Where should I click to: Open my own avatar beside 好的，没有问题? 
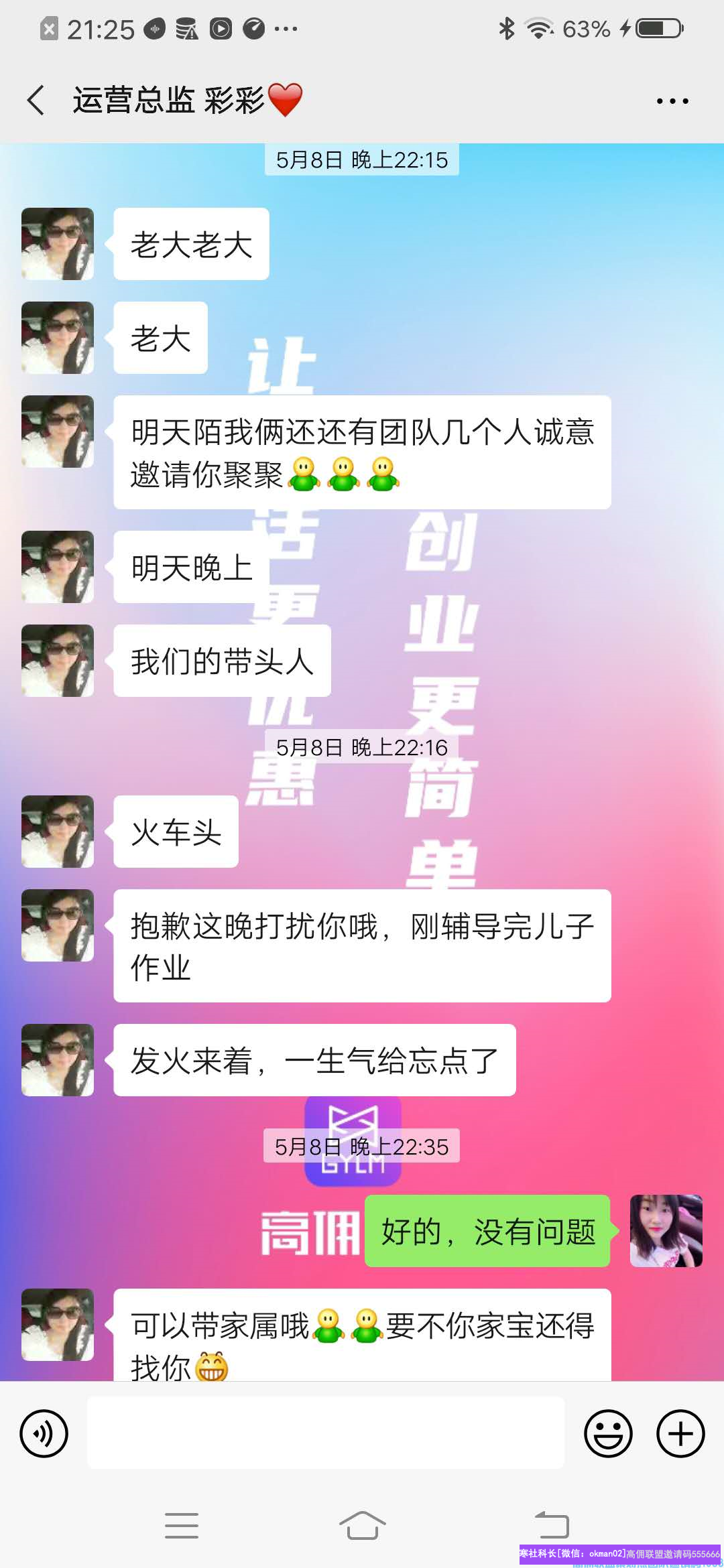[x=666, y=1231]
